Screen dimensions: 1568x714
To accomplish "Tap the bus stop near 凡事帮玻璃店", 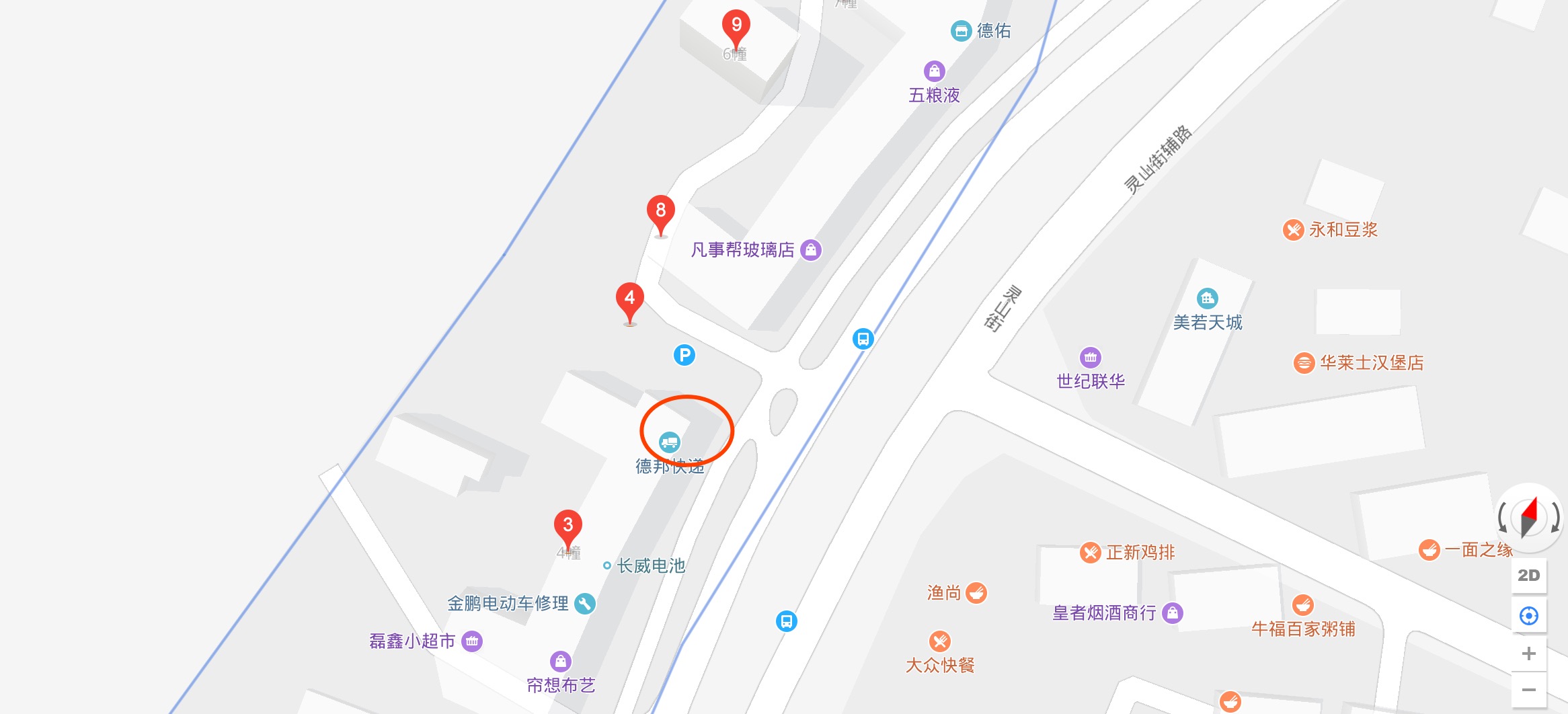I will tap(863, 338).
